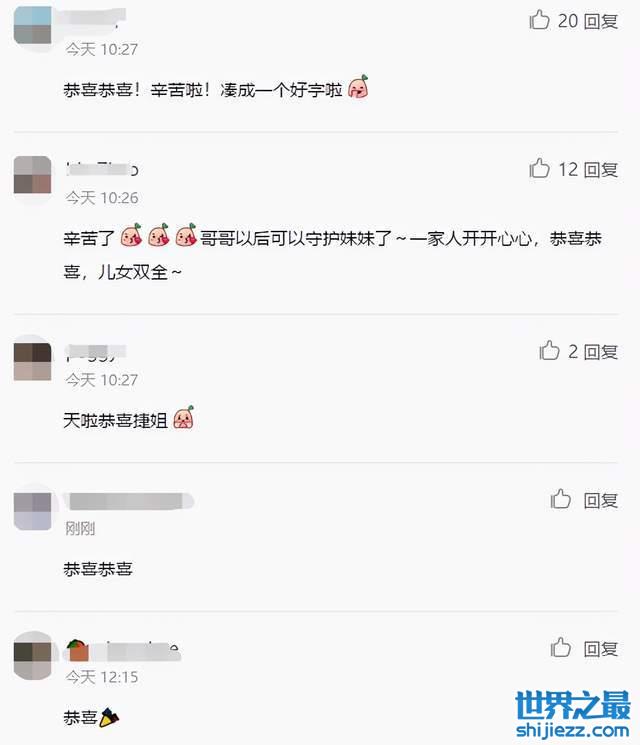Viewport: 640px width, 745px height.
Task: Reply to the '天啦恭喜捷姐' comment
Action: coord(601,352)
